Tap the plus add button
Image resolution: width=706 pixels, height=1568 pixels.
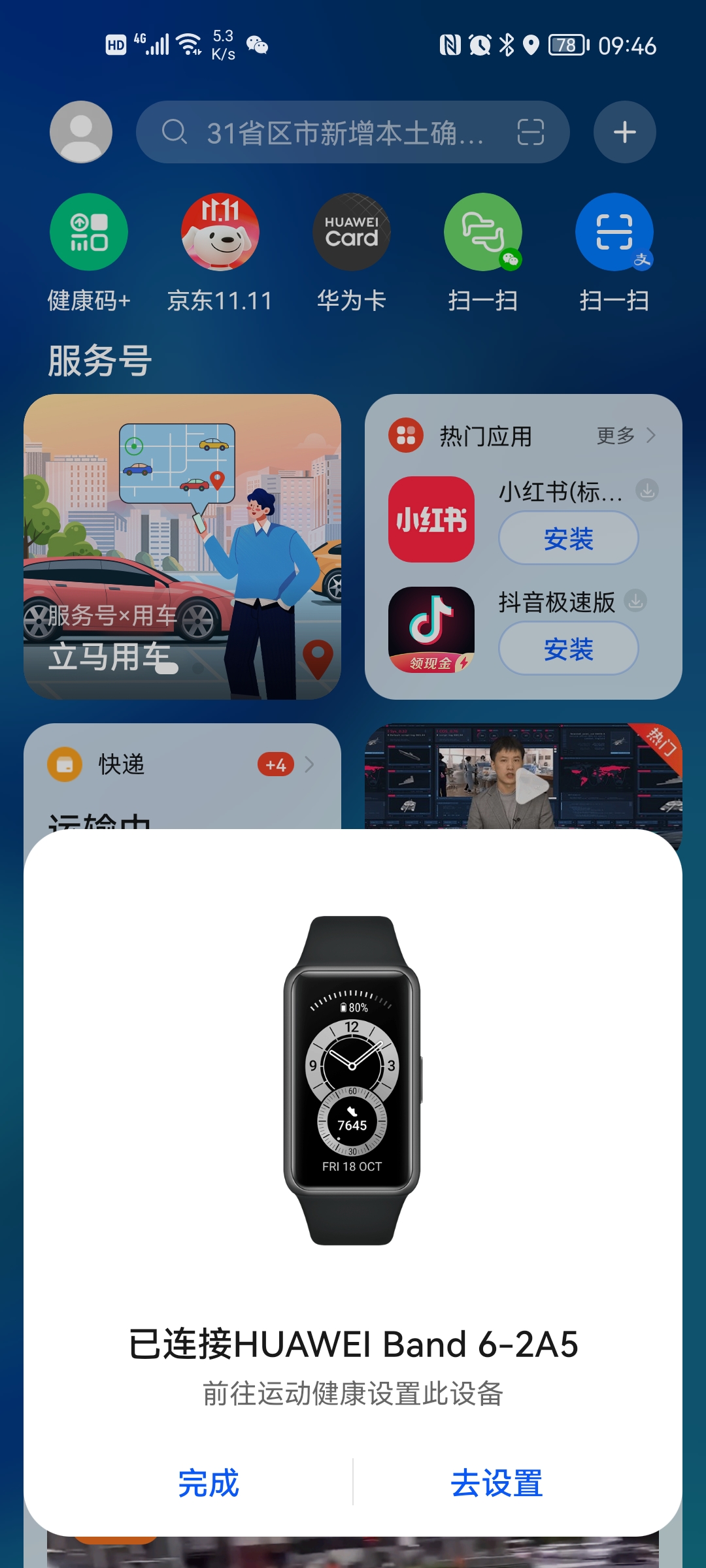click(624, 132)
